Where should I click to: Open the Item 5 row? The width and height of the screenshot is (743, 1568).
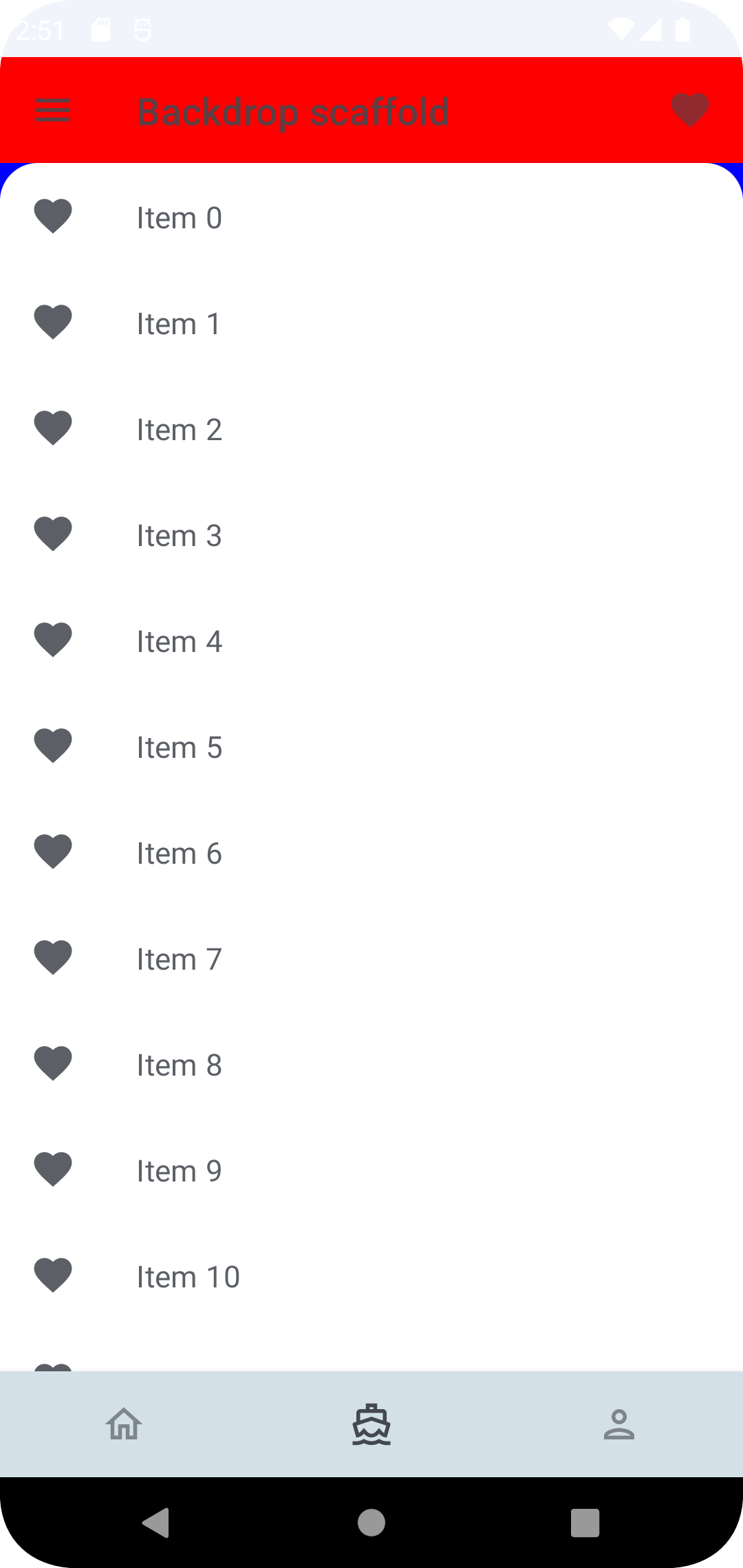tap(179, 748)
